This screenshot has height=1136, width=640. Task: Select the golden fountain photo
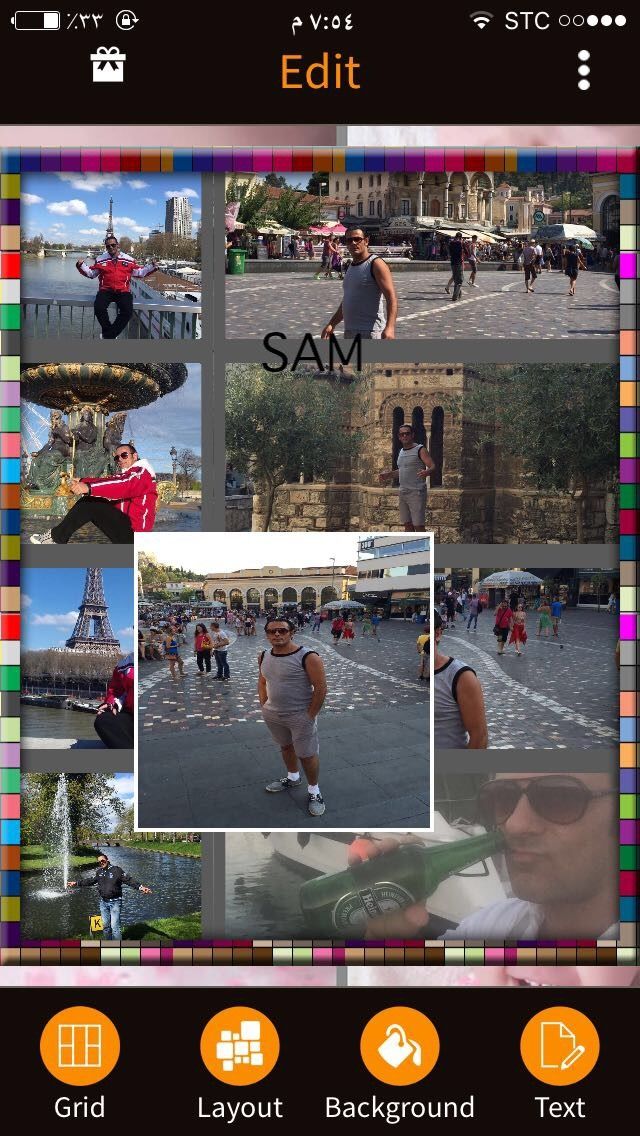click(x=110, y=452)
